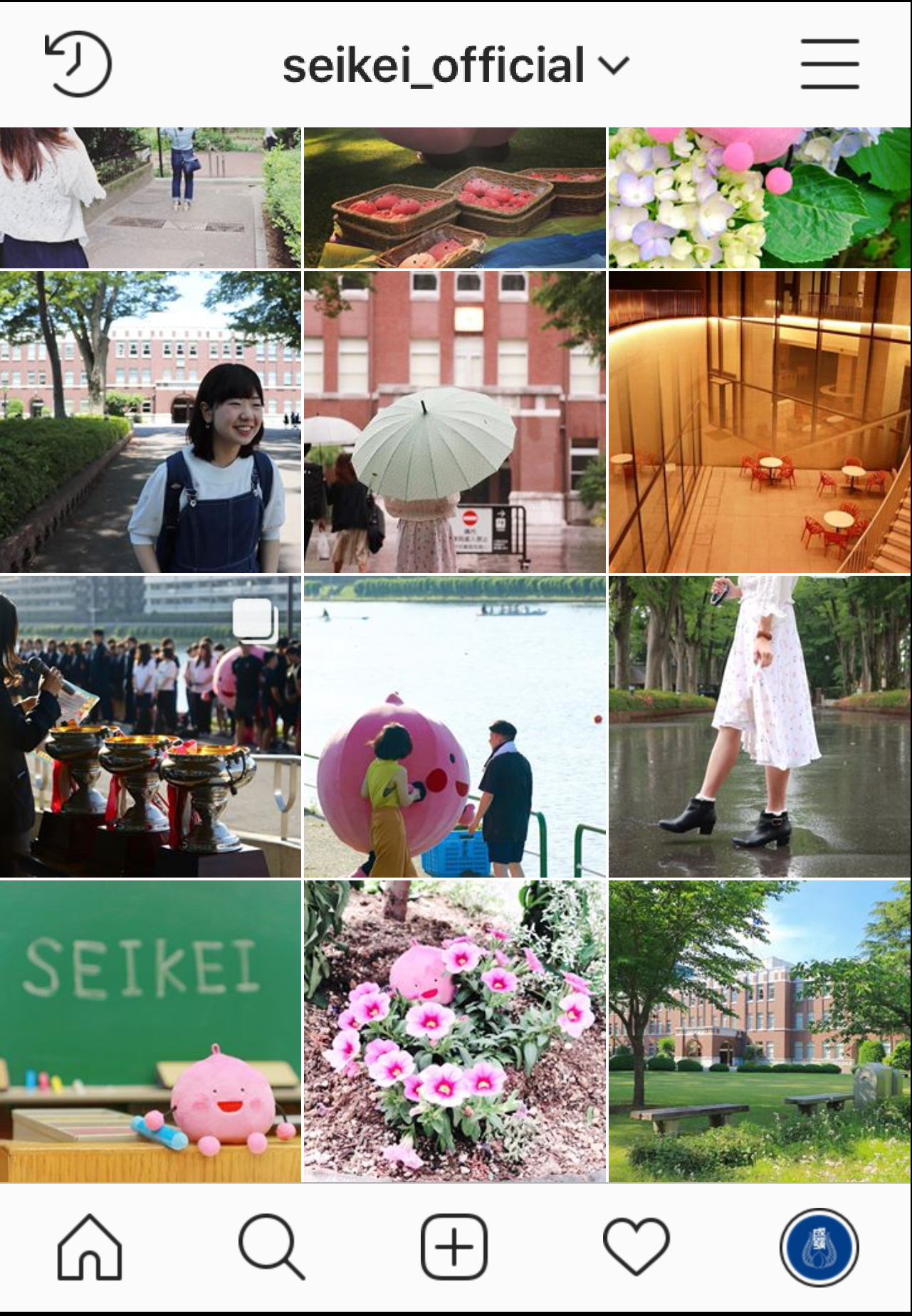Viewport: 912px width, 1316px height.
Task: Open the pink petunia flowers post
Action: (x=454, y=1031)
